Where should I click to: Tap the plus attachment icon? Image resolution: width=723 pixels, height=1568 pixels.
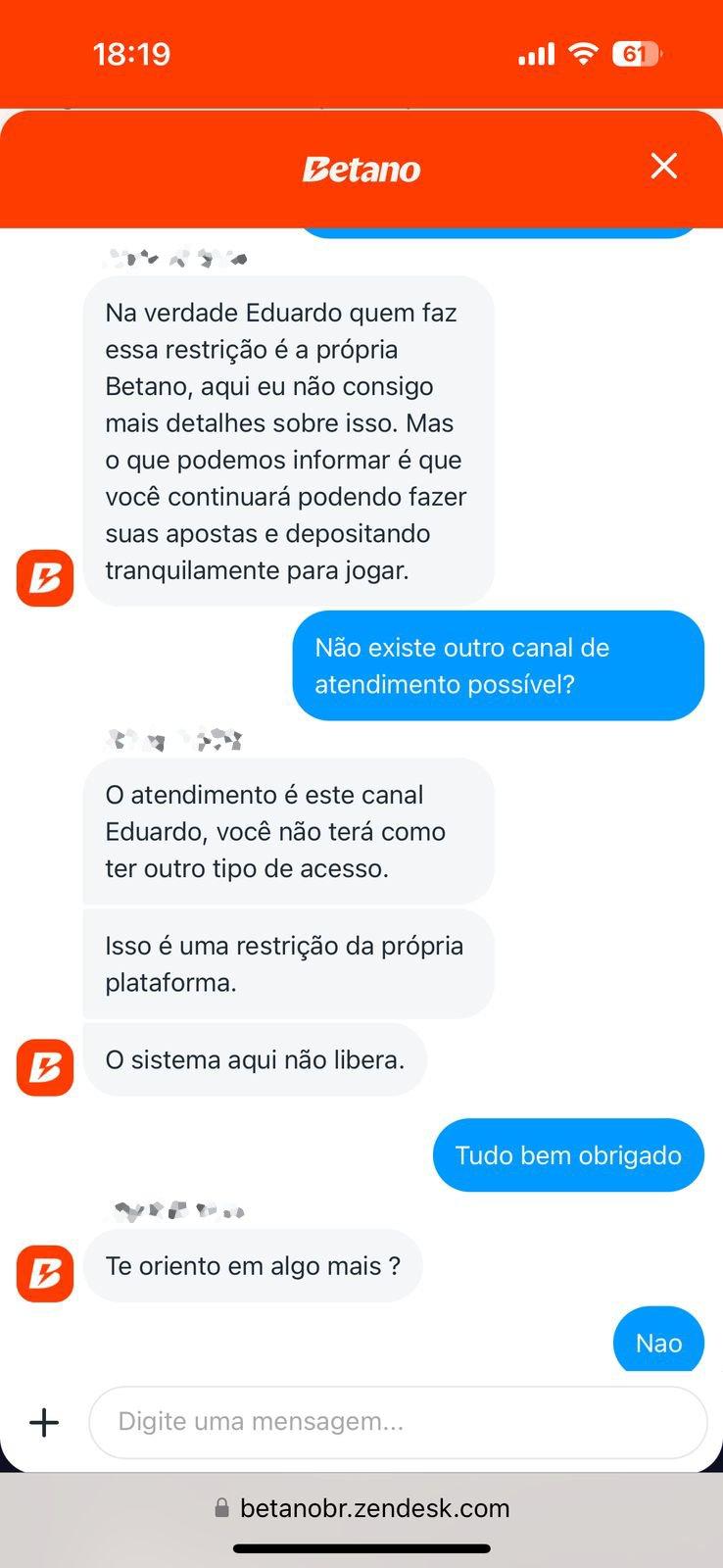(x=44, y=1422)
